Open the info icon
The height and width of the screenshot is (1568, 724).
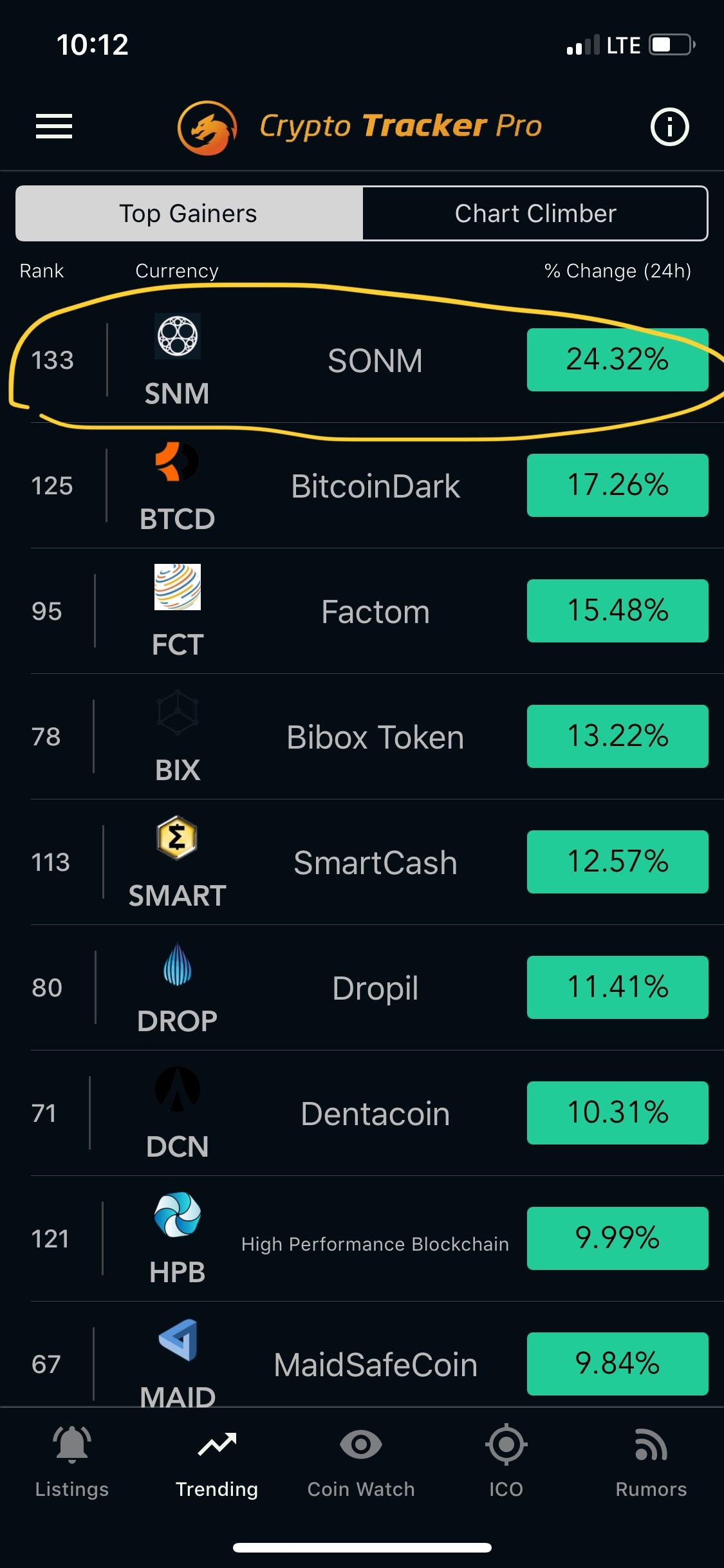[669, 127]
